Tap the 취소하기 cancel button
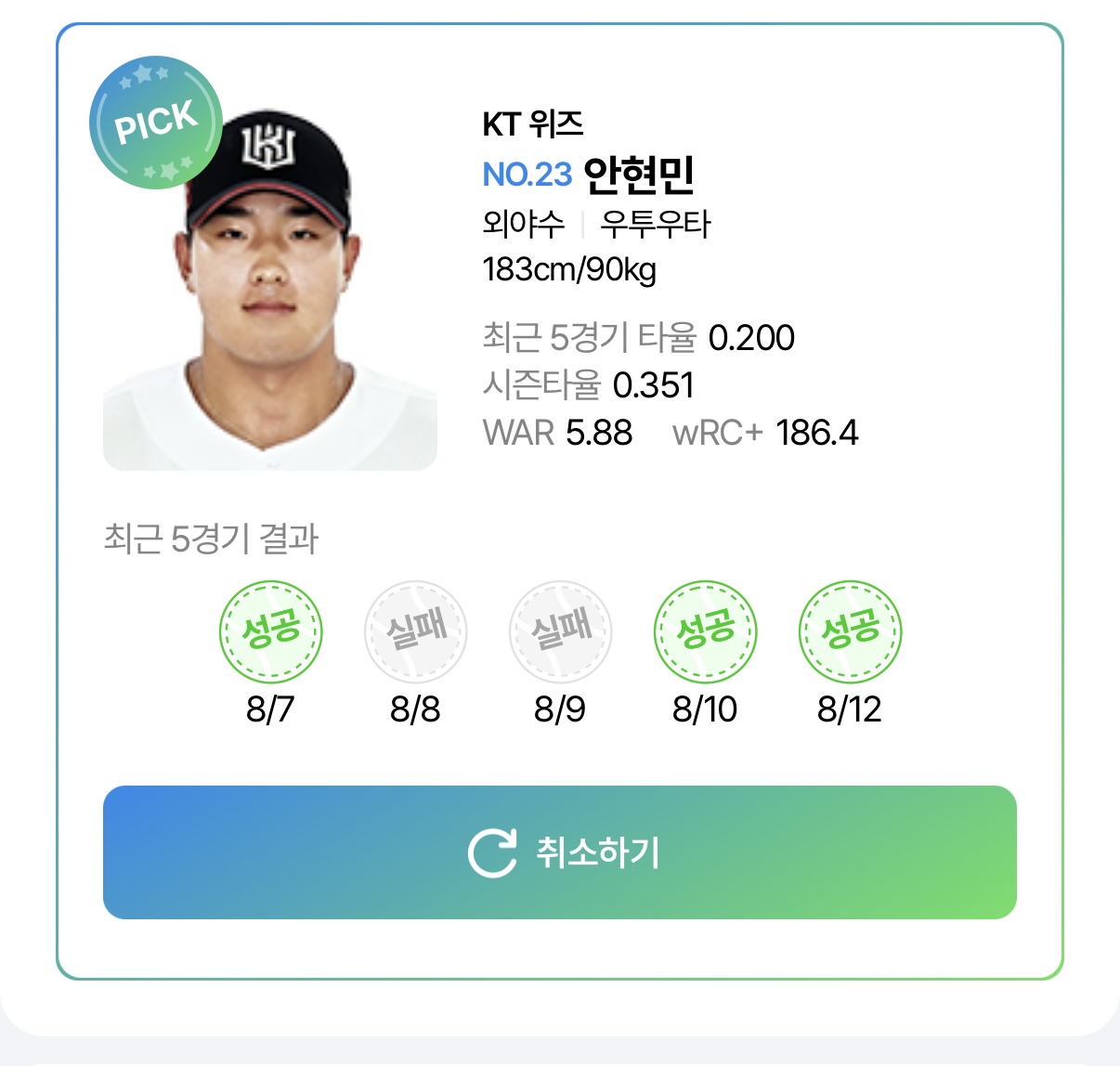This screenshot has width=1120, height=1066. point(560,852)
